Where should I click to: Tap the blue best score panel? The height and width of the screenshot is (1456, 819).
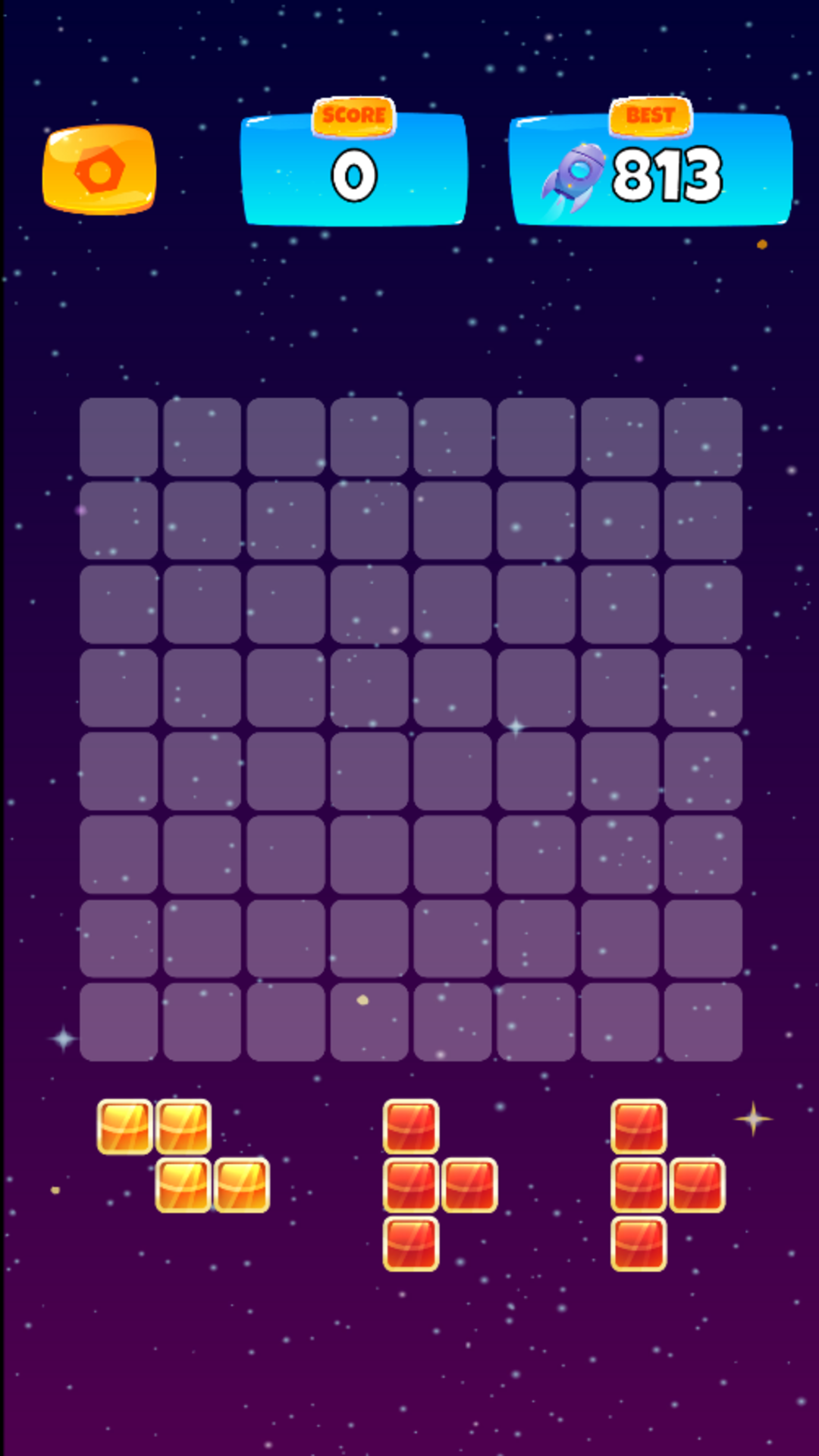point(651,171)
